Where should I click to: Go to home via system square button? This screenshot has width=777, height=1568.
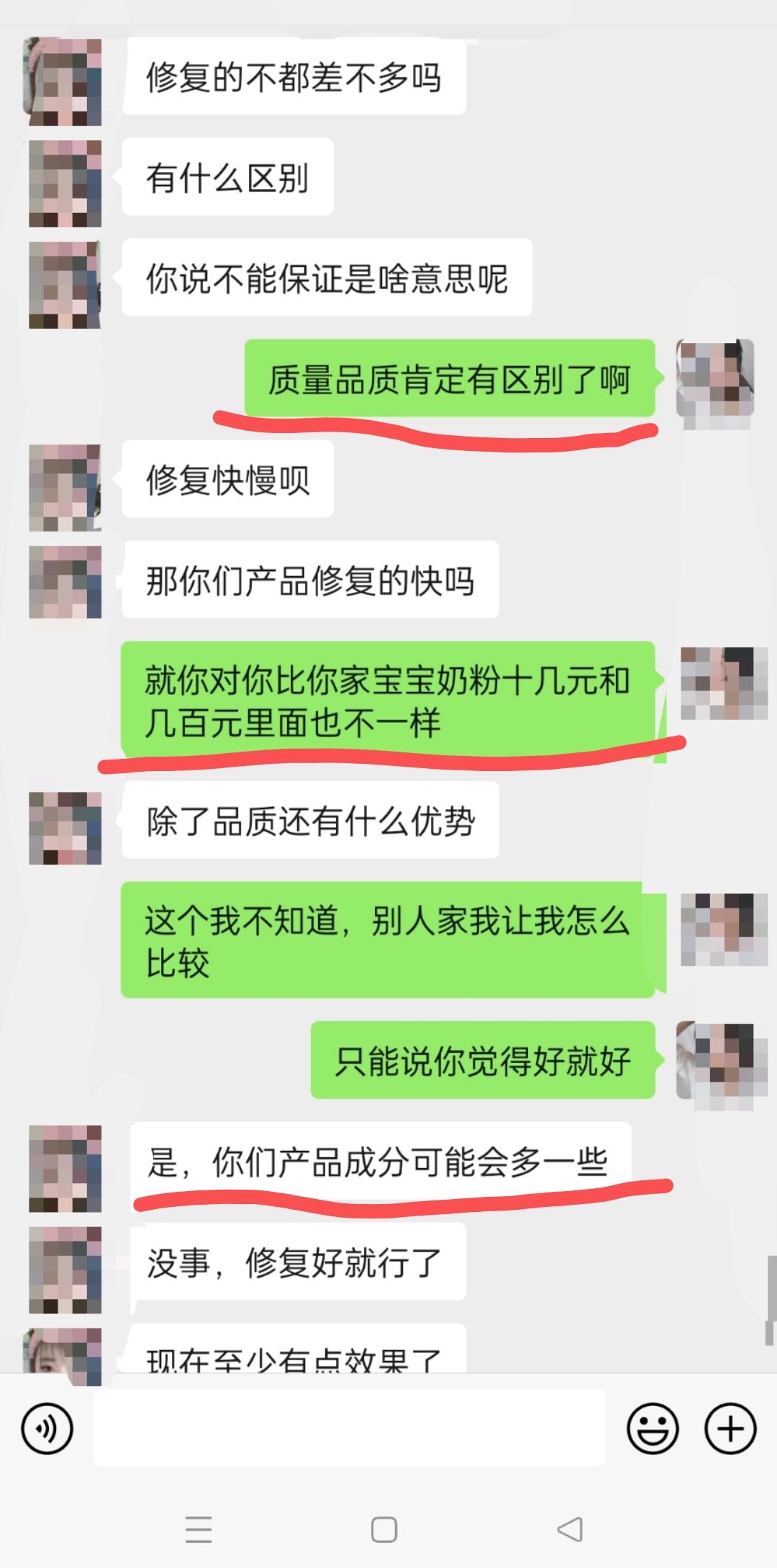pyautogui.click(x=384, y=1529)
